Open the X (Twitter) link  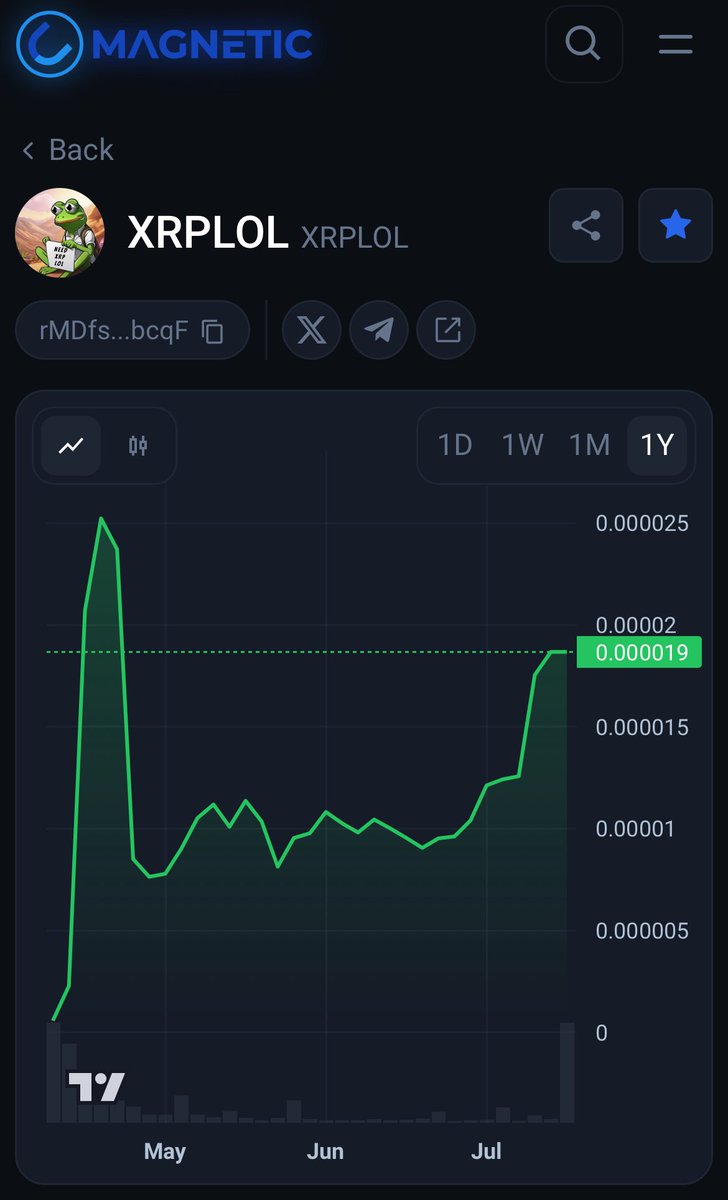[311, 330]
